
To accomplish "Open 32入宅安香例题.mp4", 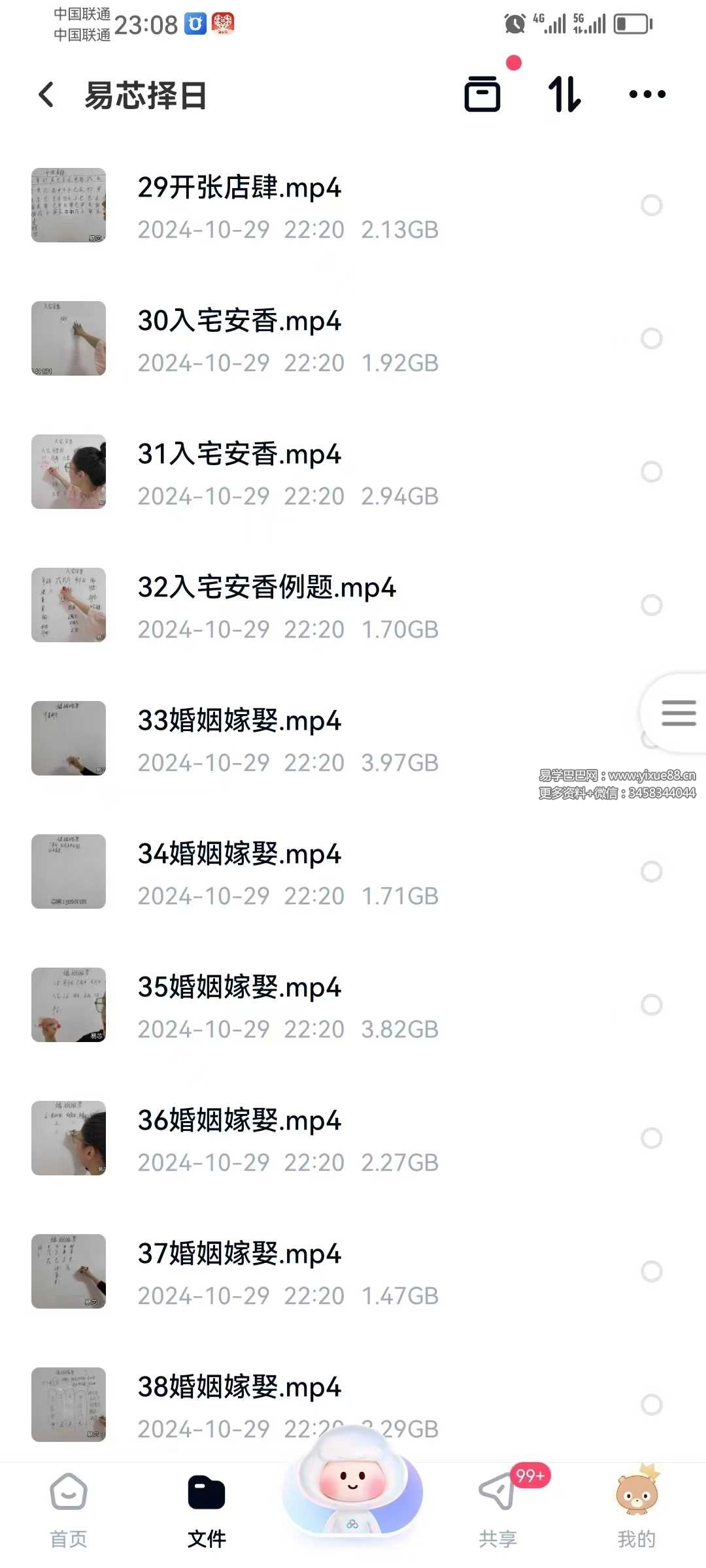I will [x=267, y=588].
